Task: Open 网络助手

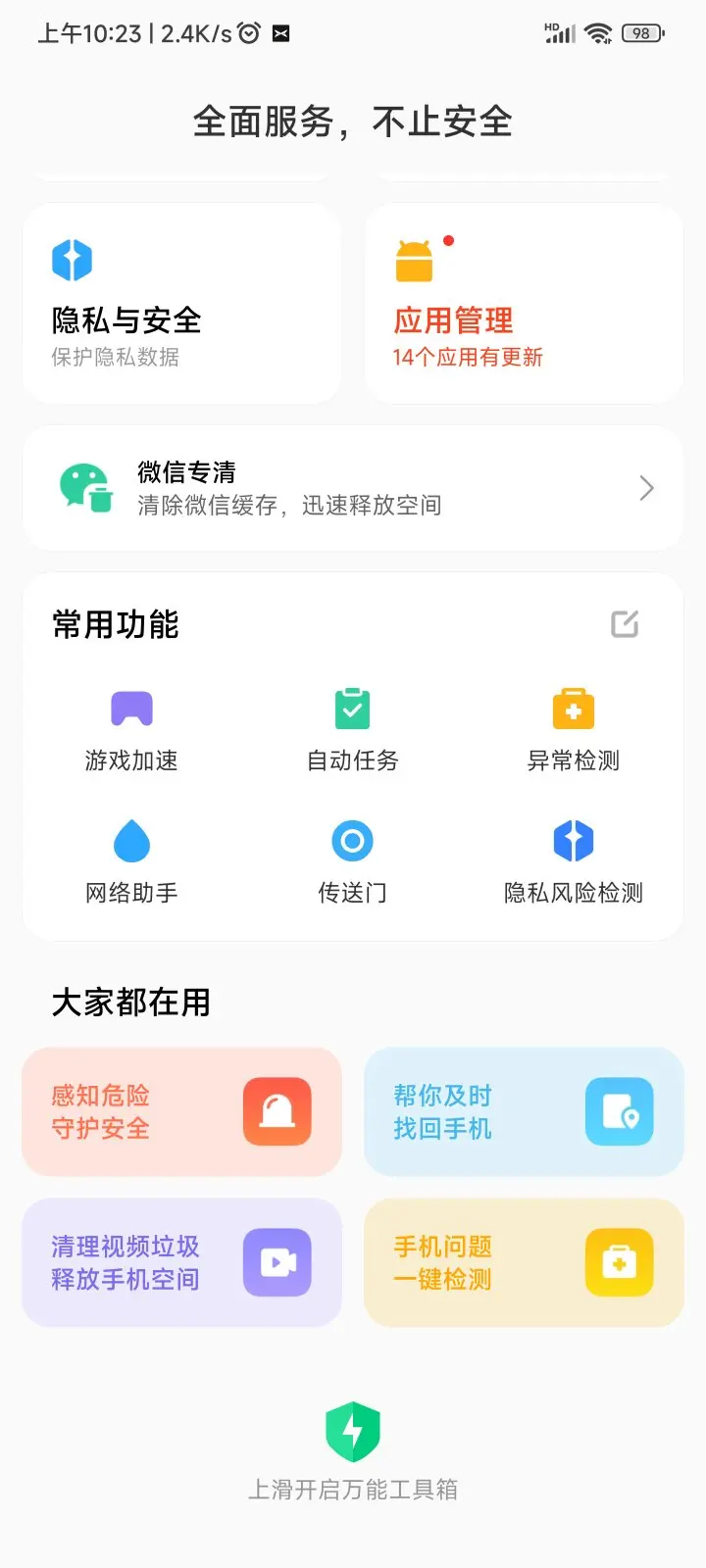Action: coord(131,862)
